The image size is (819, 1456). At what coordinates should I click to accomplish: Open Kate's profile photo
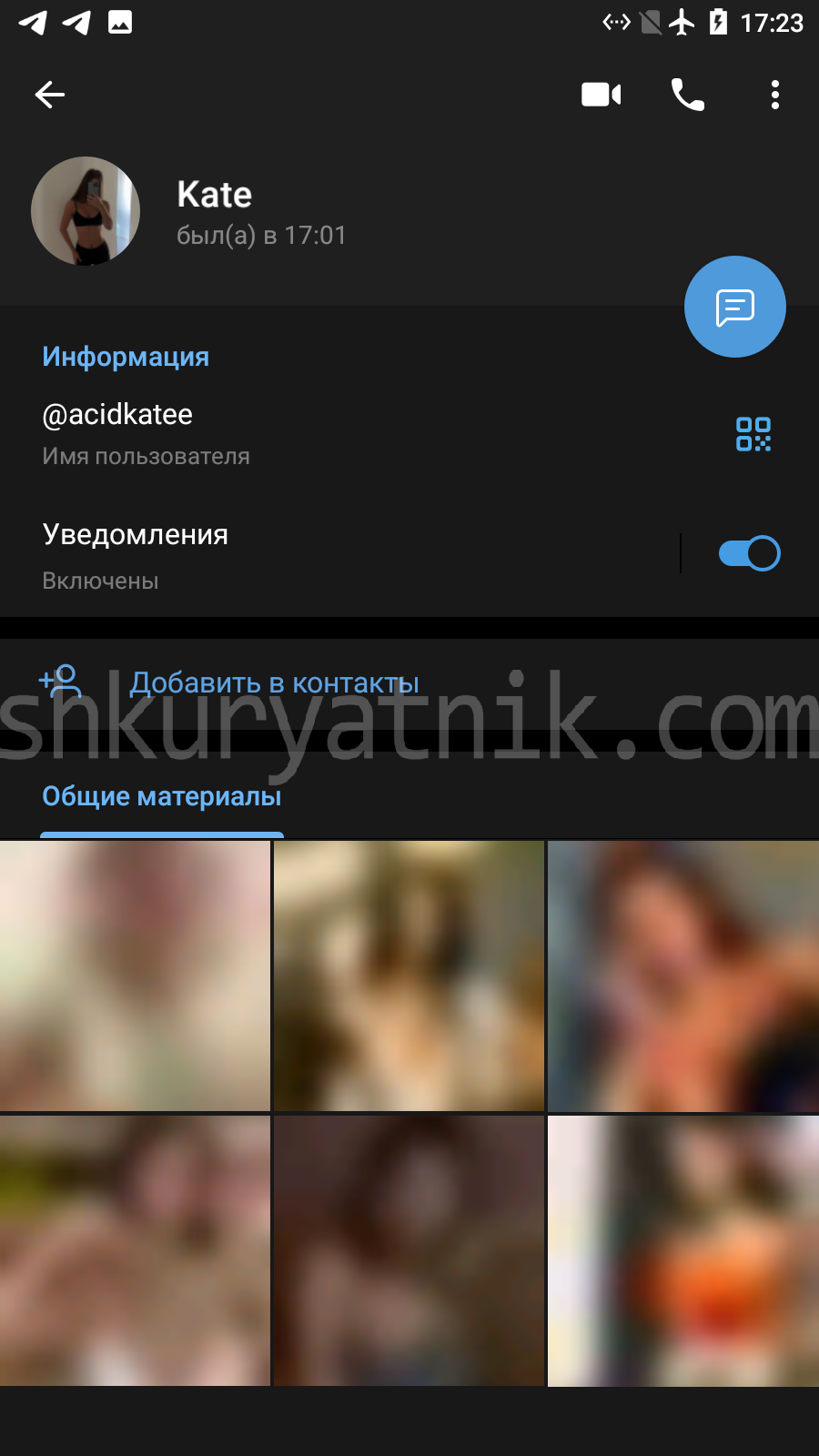tap(86, 211)
